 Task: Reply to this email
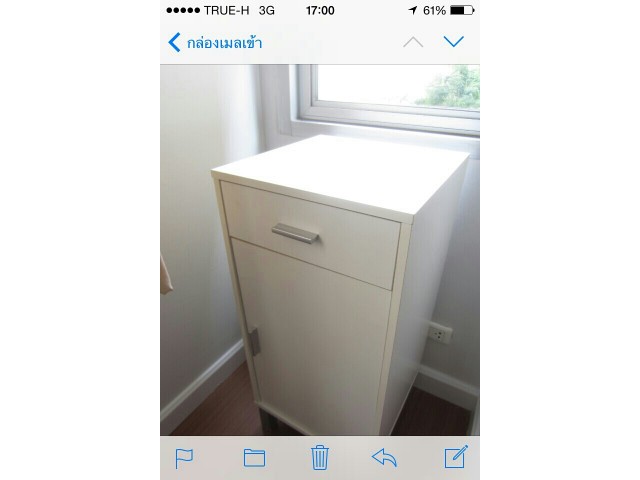coord(385,458)
